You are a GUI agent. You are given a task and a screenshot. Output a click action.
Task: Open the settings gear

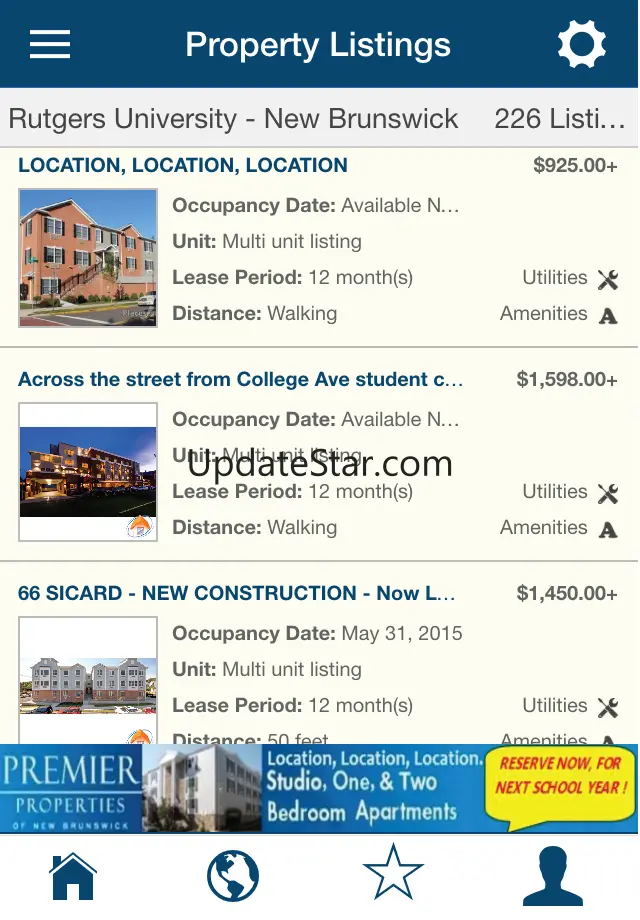coord(581,45)
